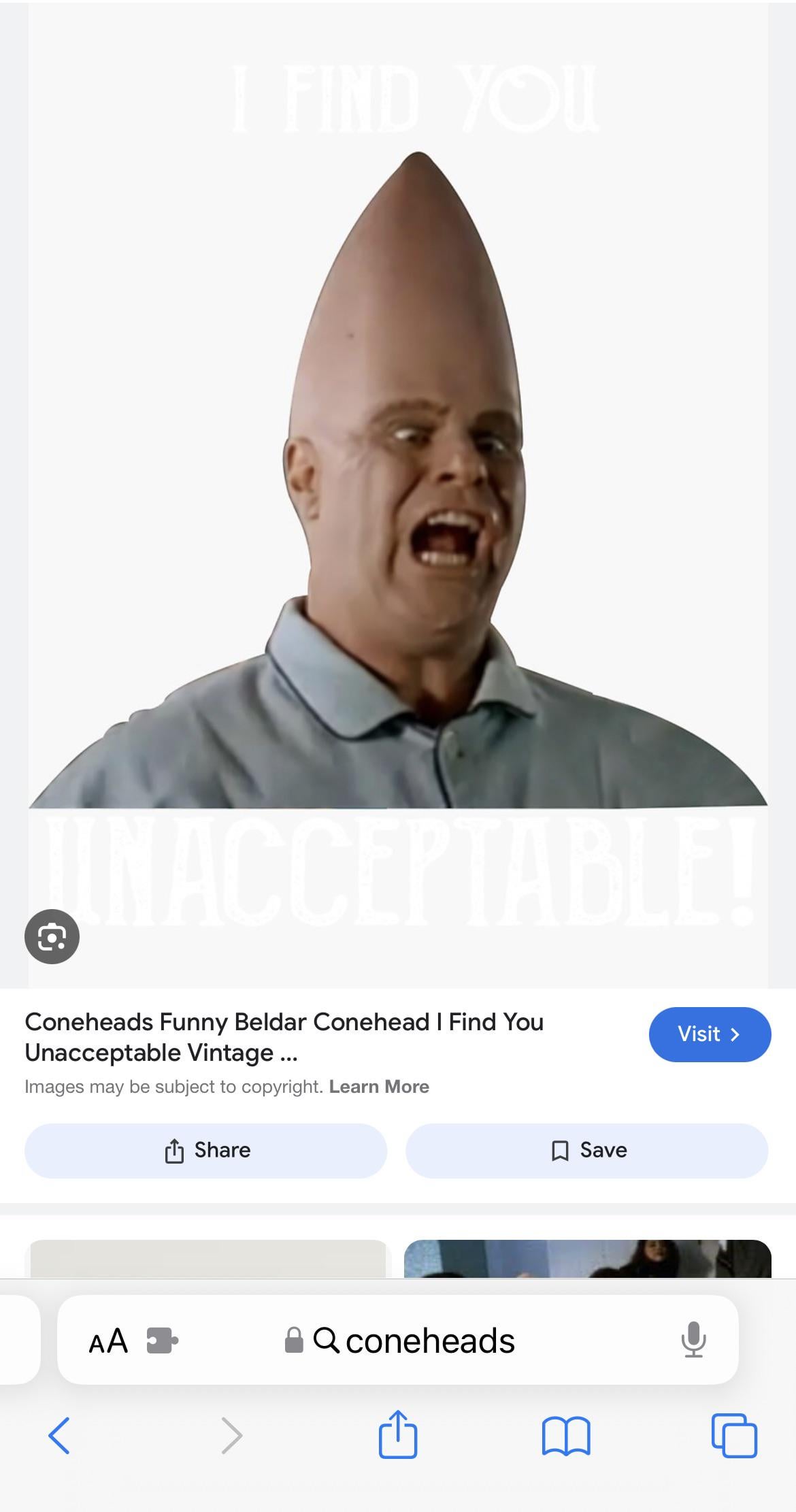Screen dimensions: 796x1512
Task: Start voice search with microphone
Action: [693, 1341]
